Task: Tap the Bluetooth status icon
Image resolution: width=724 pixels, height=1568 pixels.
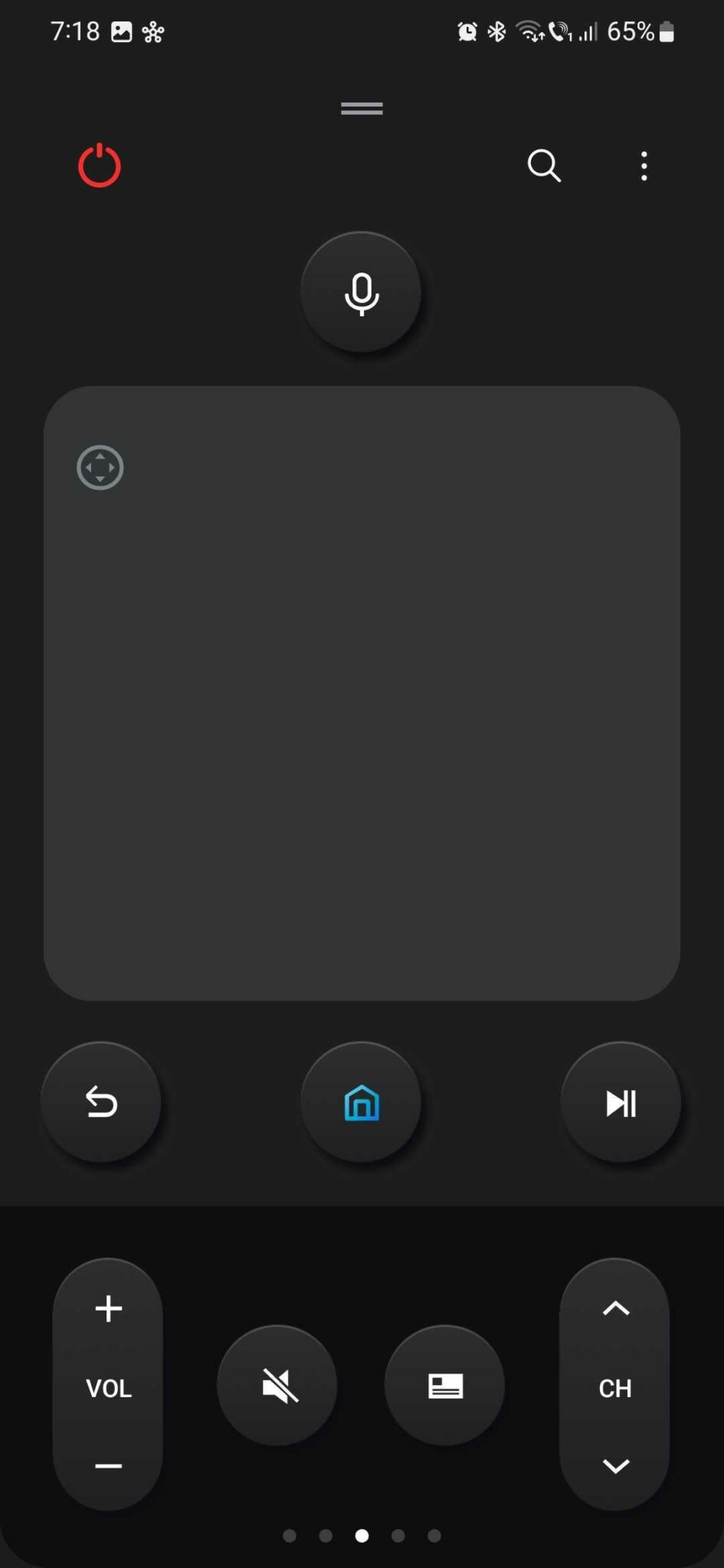Action: [496, 31]
